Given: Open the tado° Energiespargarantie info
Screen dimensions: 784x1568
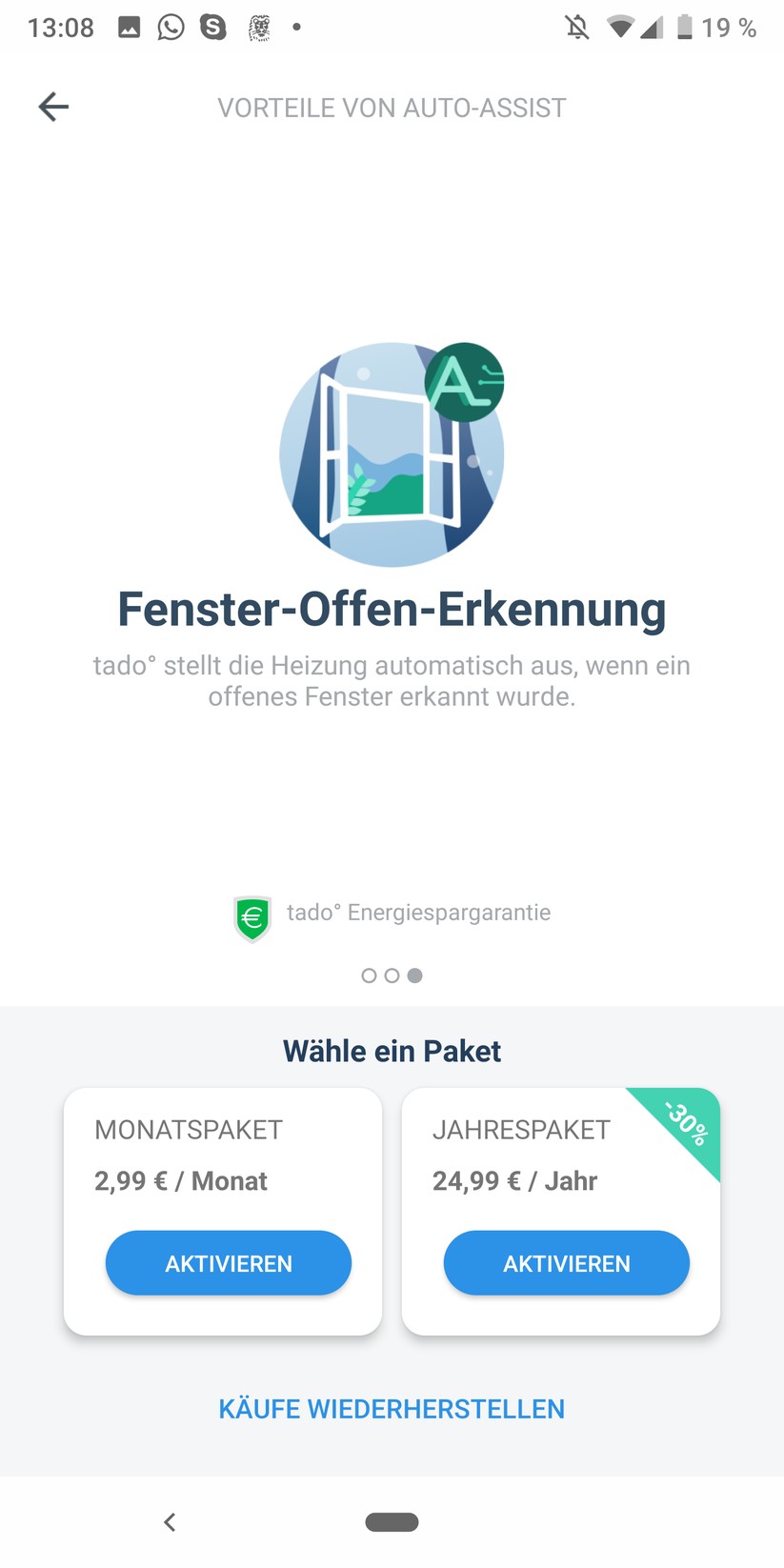Looking at the screenshot, I should pyautogui.click(x=392, y=915).
